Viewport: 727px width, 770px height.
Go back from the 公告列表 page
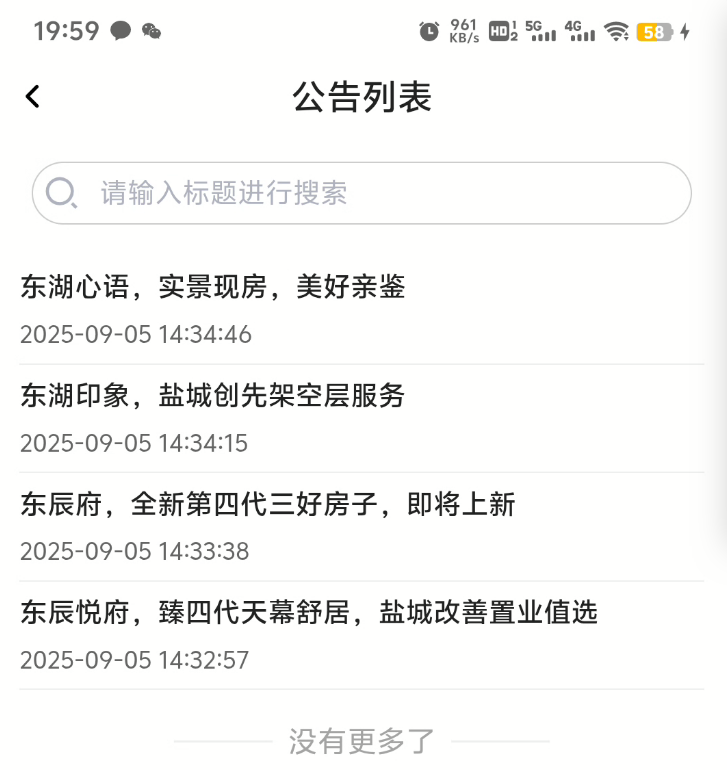33,97
